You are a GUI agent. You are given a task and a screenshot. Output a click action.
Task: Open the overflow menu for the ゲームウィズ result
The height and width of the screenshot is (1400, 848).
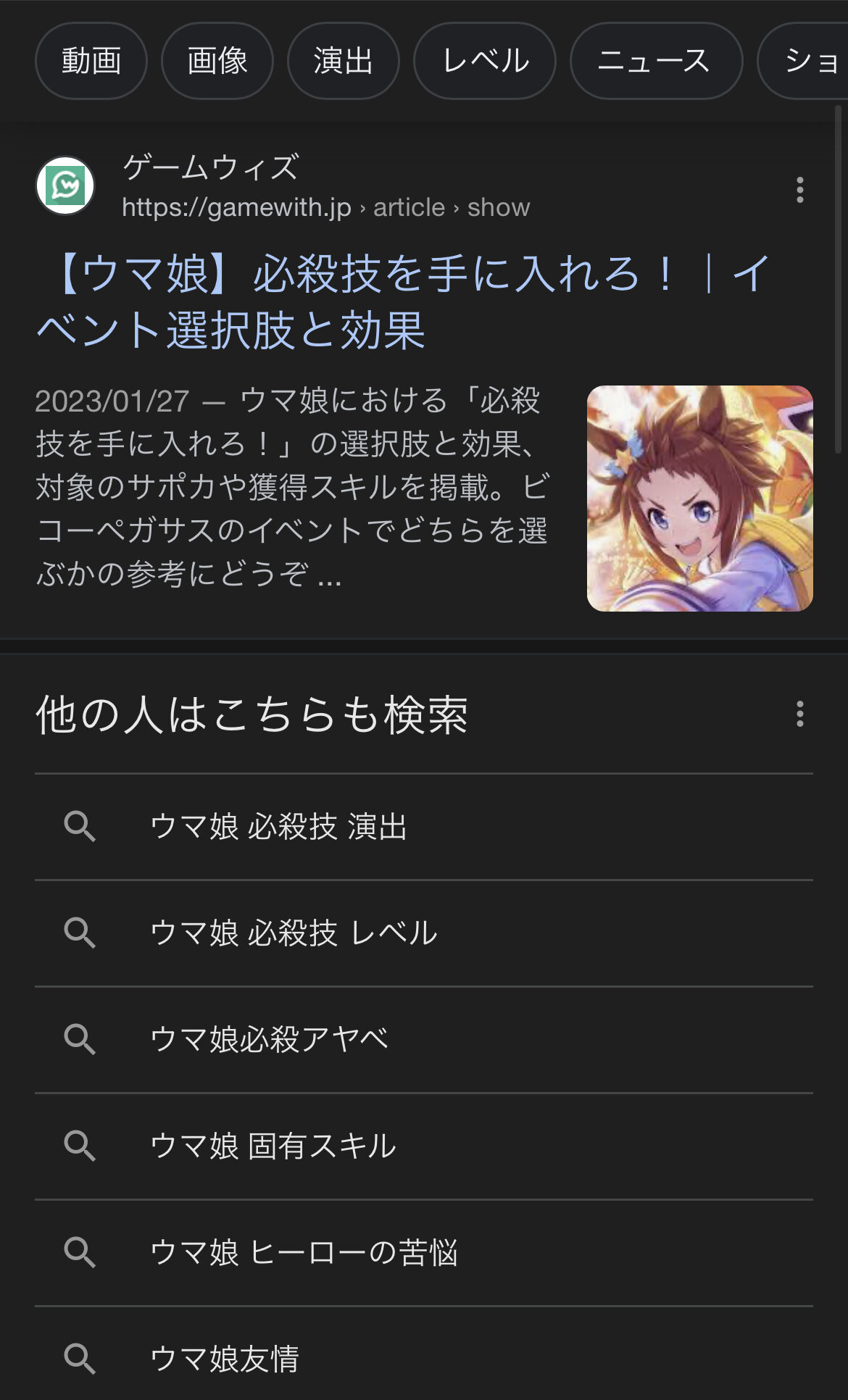click(799, 190)
